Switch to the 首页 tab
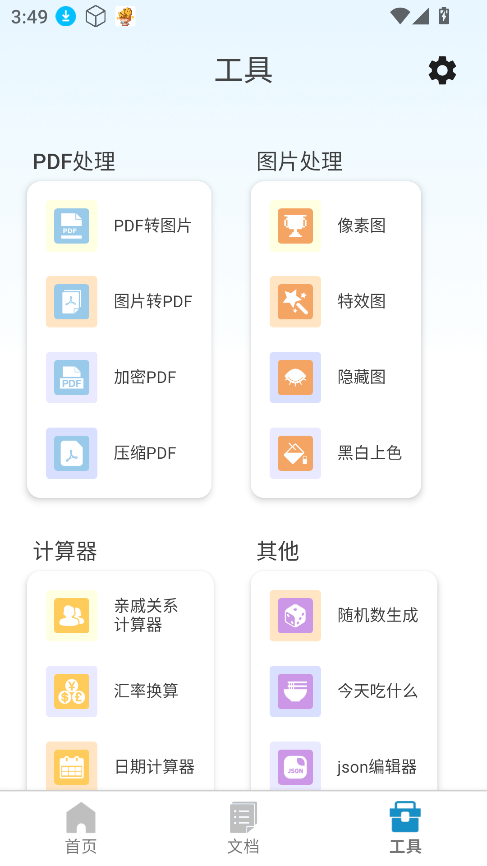 pyautogui.click(x=81, y=828)
